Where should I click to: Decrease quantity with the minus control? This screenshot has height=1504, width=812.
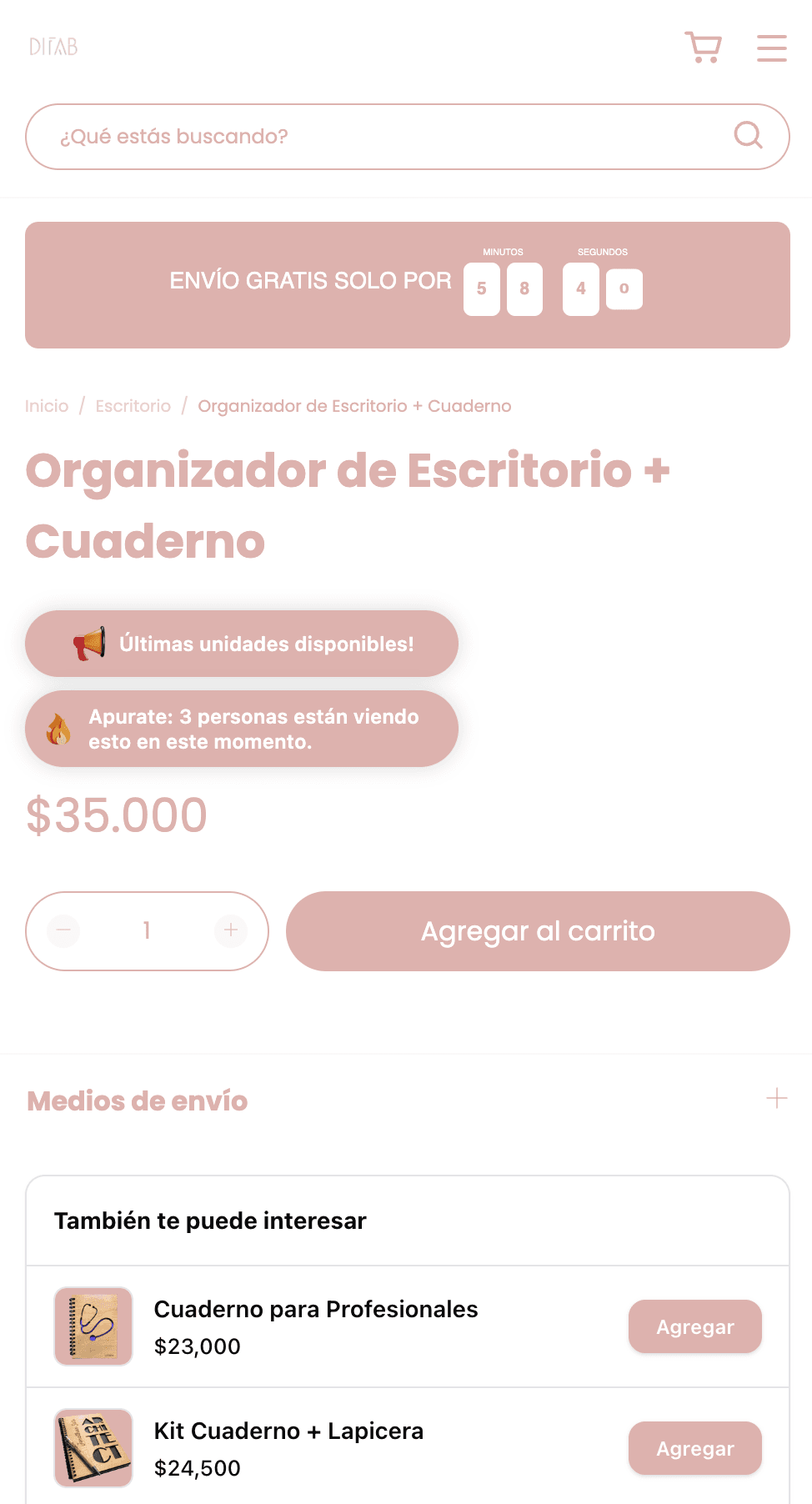(63, 931)
